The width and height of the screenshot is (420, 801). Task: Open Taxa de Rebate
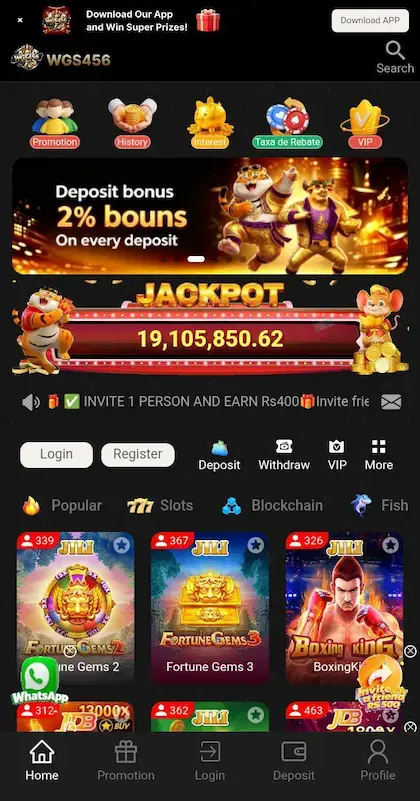click(288, 124)
